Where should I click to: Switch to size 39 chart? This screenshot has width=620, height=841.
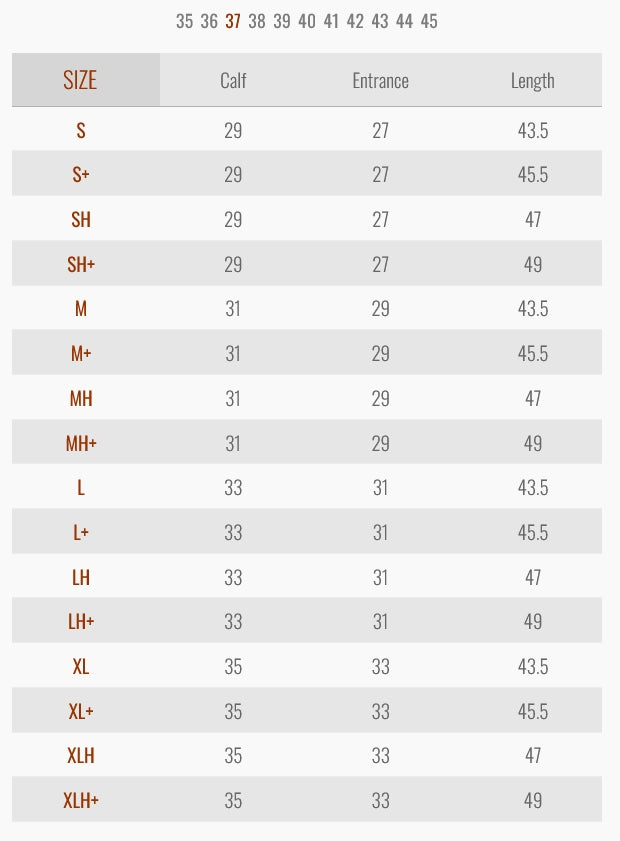[282, 21]
